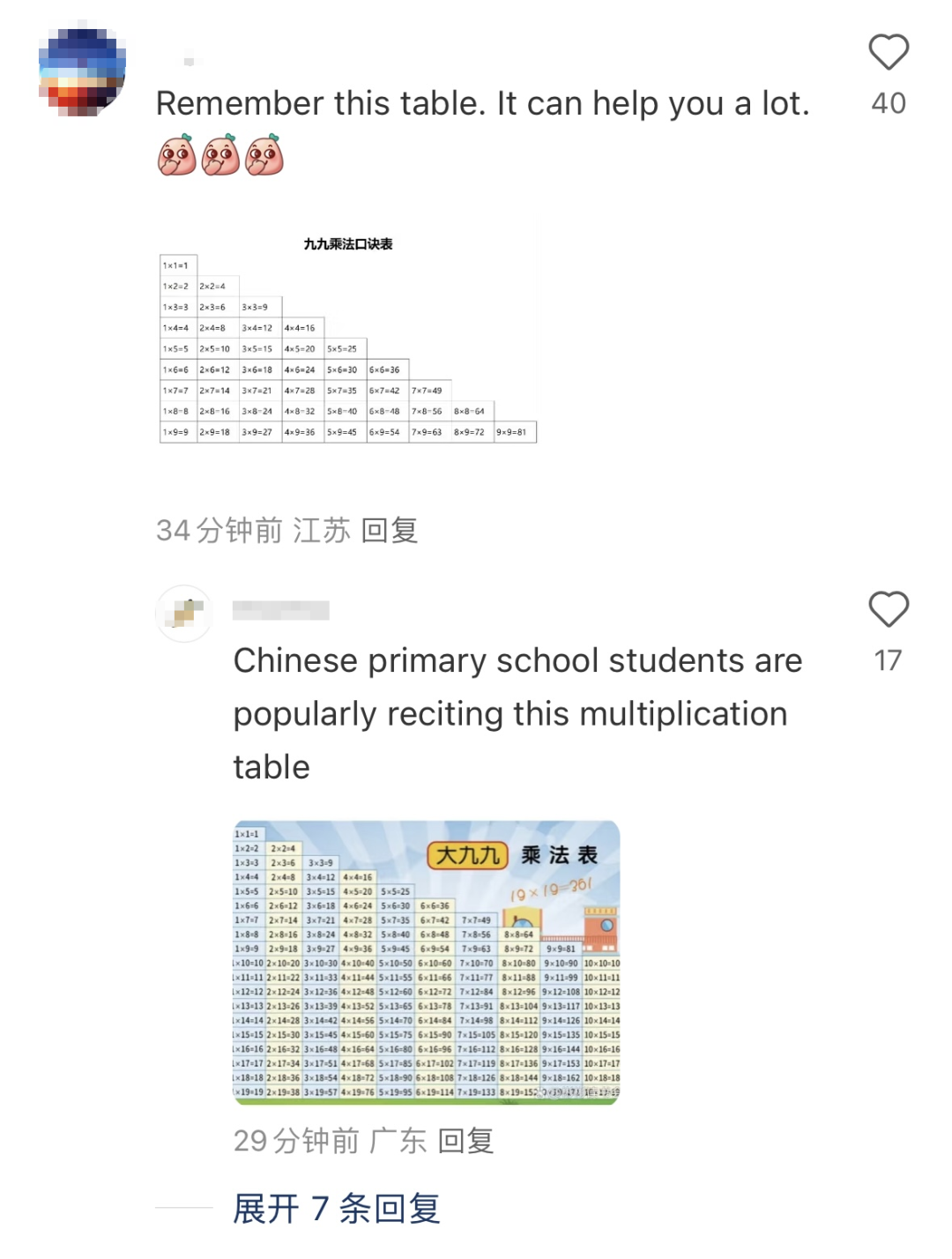Open the avatar of the 广东 replier

tap(184, 613)
